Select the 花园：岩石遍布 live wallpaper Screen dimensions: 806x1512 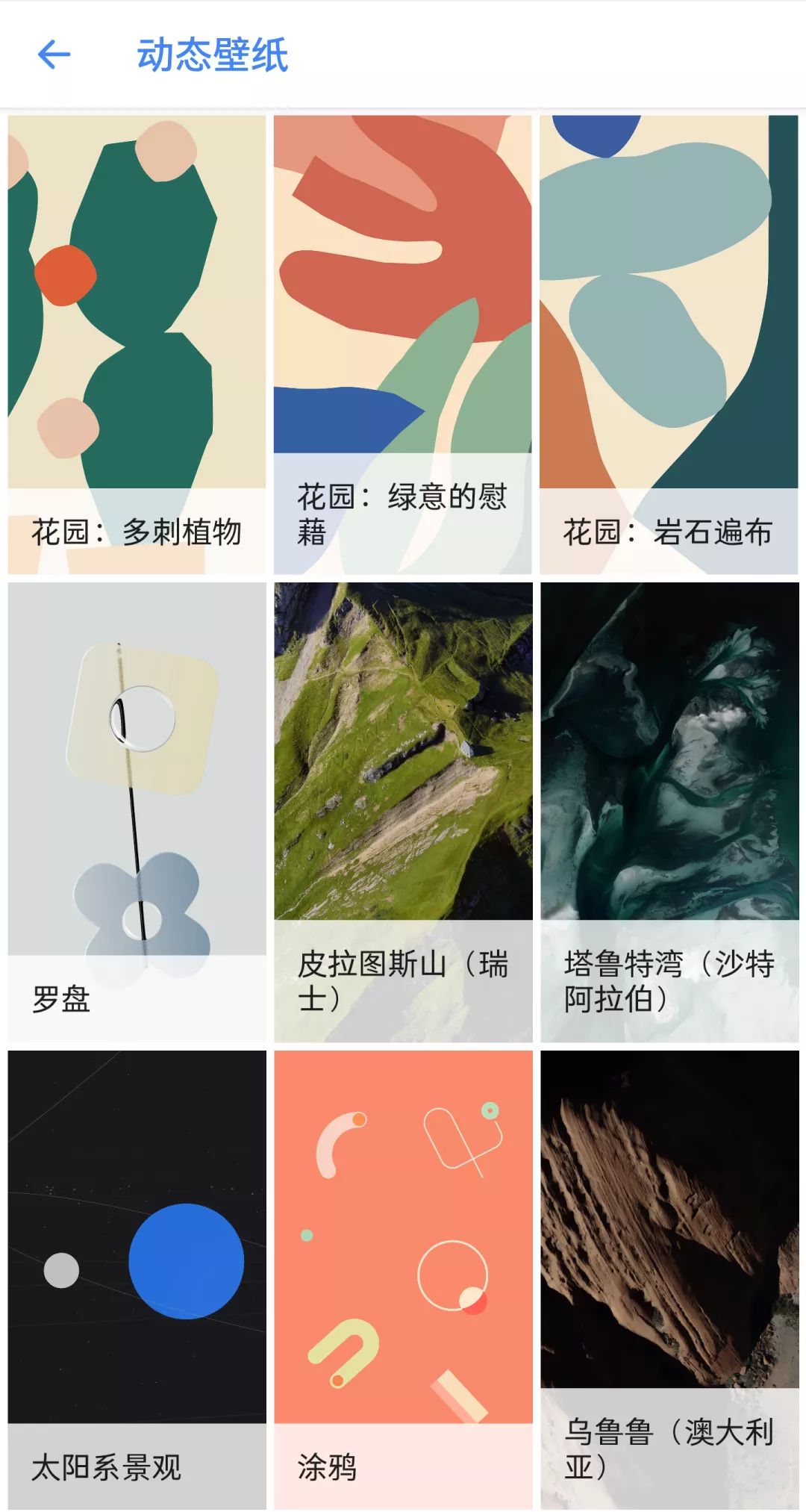pos(672,314)
